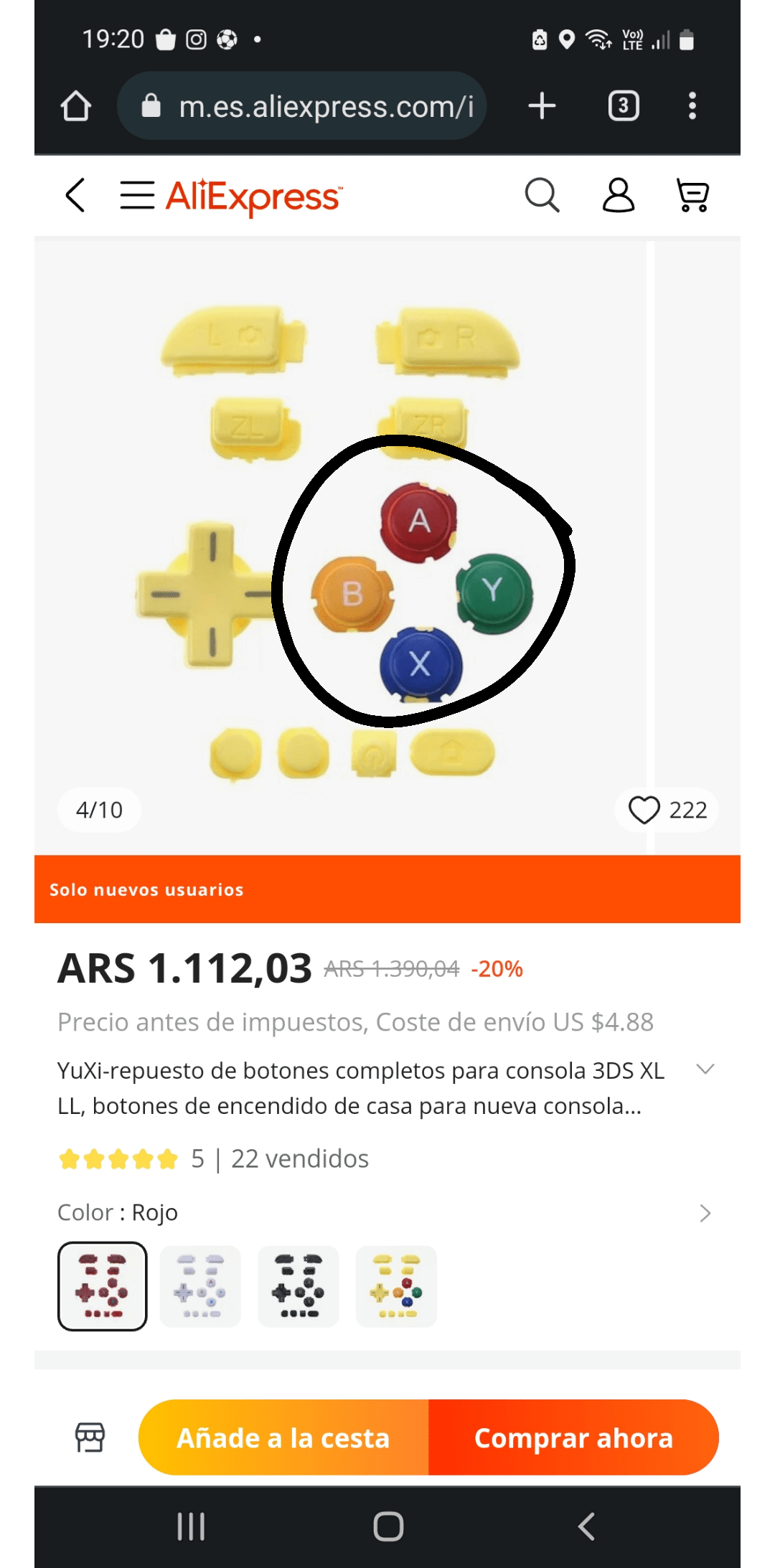Screen dimensions: 775x1568
Task: Select the yellow multicolor button set swatch
Action: (396, 1286)
